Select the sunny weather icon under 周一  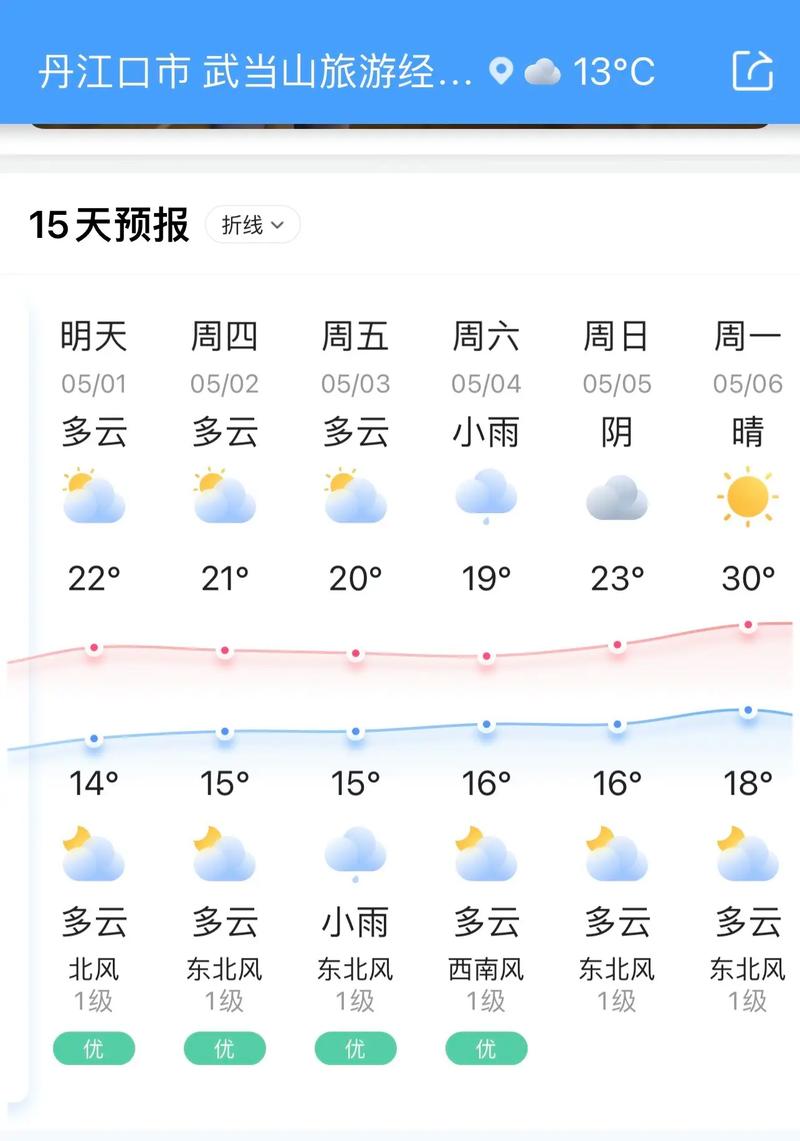[744, 497]
